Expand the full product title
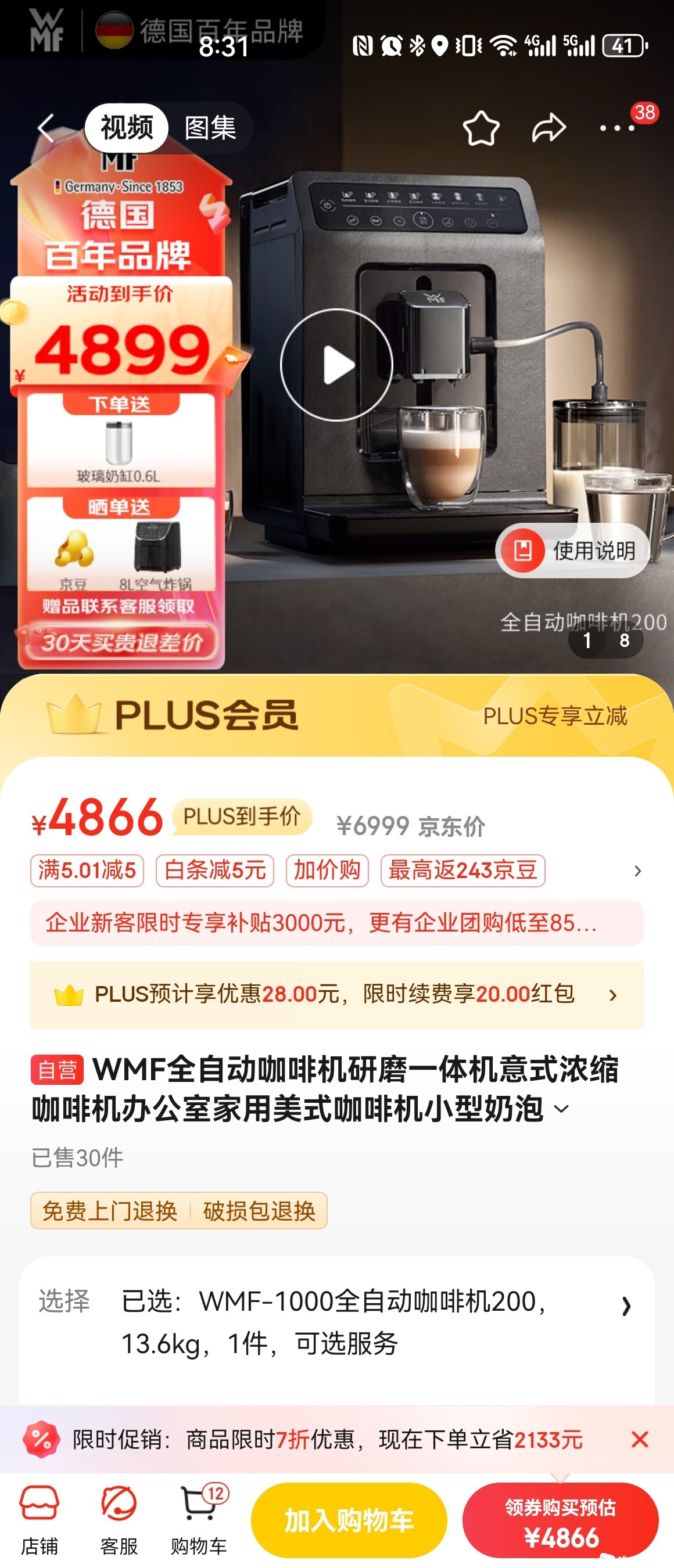This screenshot has height=1568, width=674. (562, 1109)
